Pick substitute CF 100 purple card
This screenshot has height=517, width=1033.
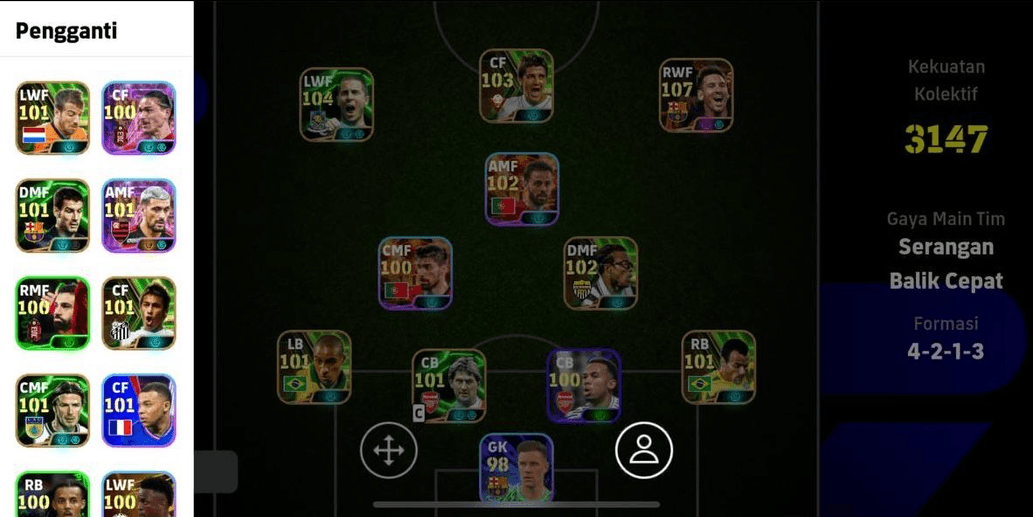(139, 118)
